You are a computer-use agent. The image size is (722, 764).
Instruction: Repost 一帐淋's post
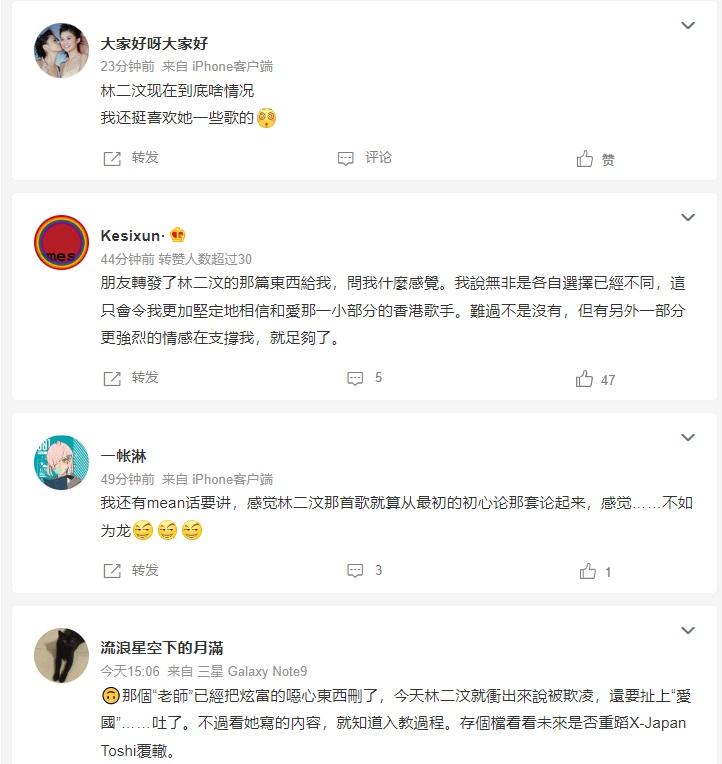[x=131, y=570]
